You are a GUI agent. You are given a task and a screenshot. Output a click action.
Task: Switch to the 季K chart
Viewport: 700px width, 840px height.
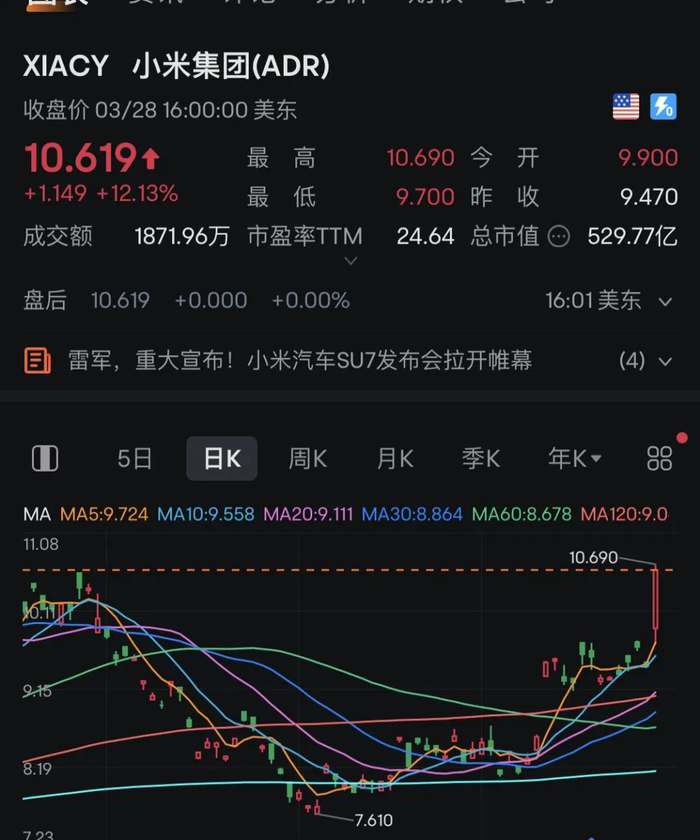(480, 459)
